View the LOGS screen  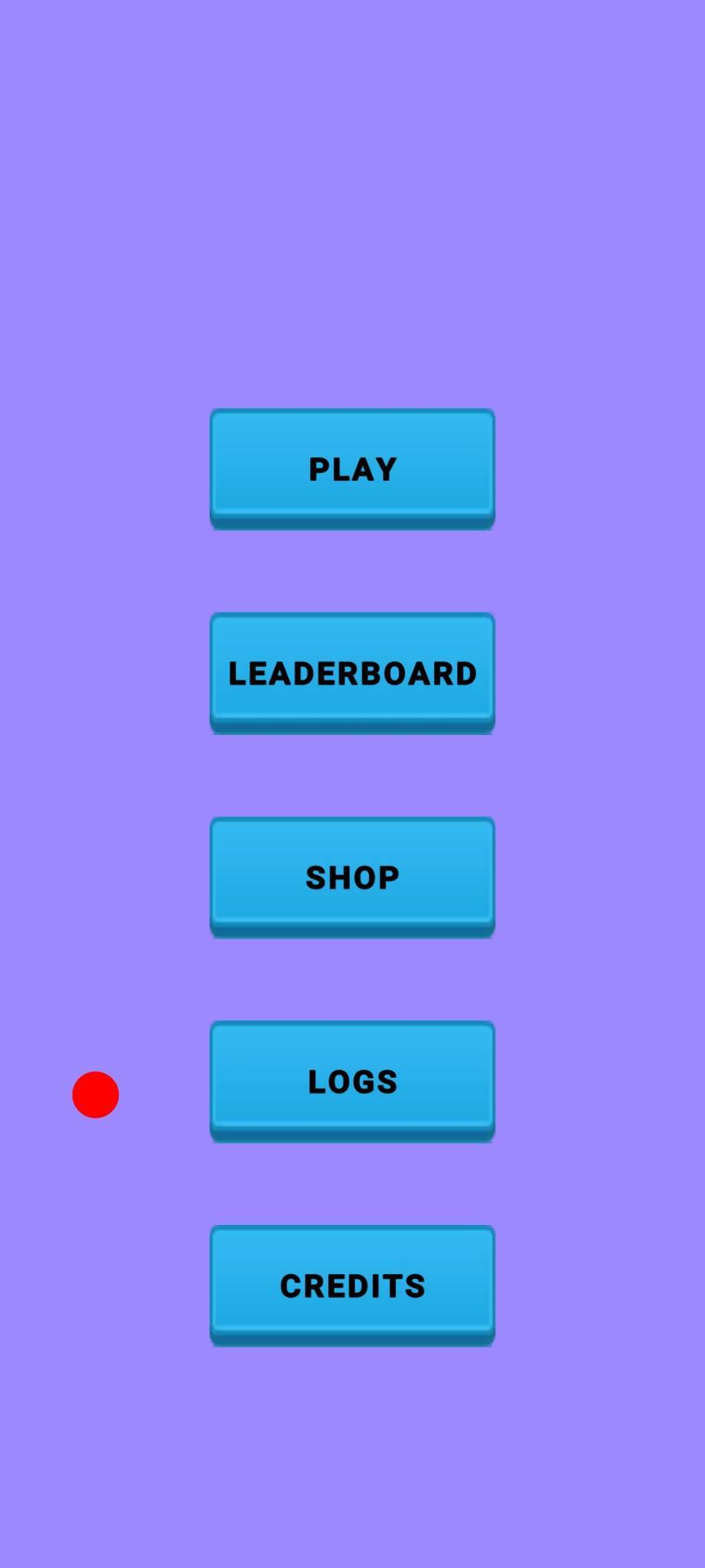click(352, 1080)
